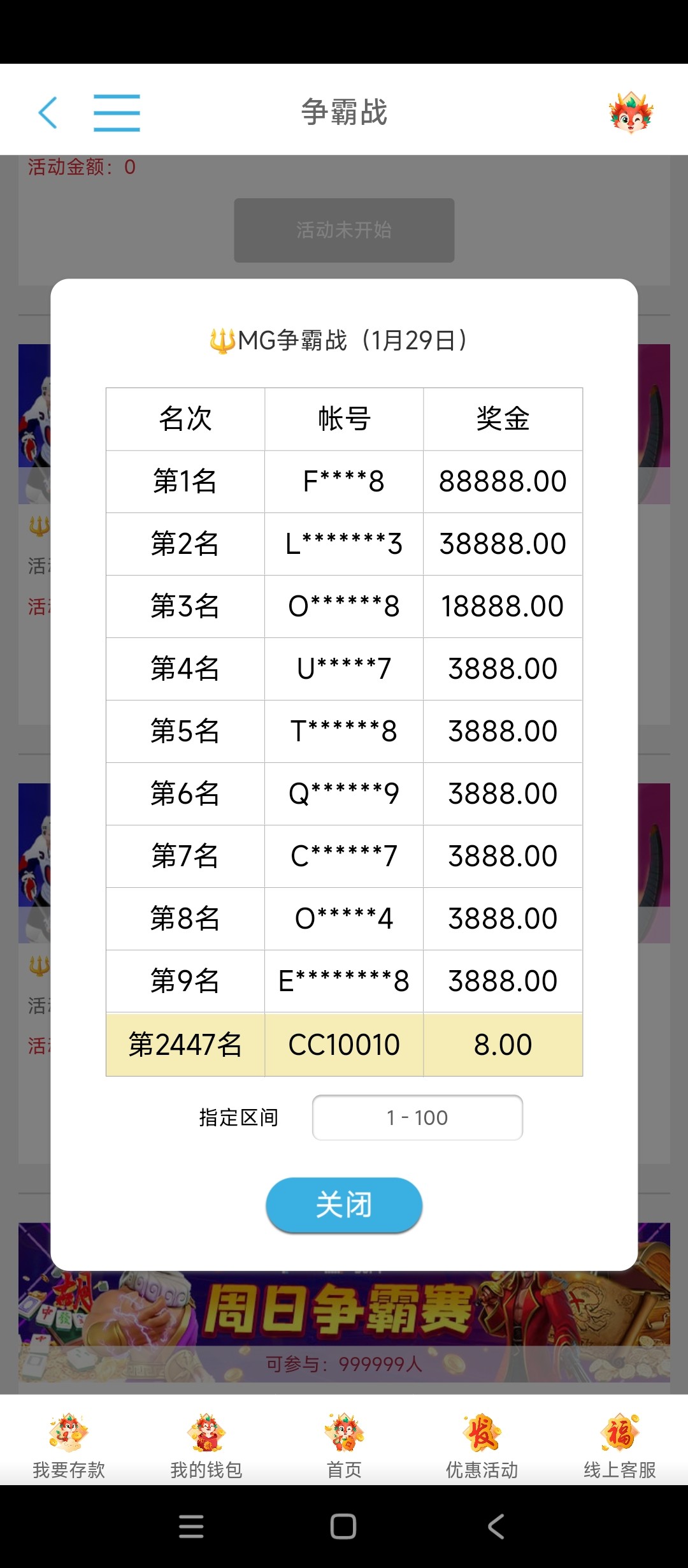
Task: Open the hamburger menu icon
Action: [117, 112]
